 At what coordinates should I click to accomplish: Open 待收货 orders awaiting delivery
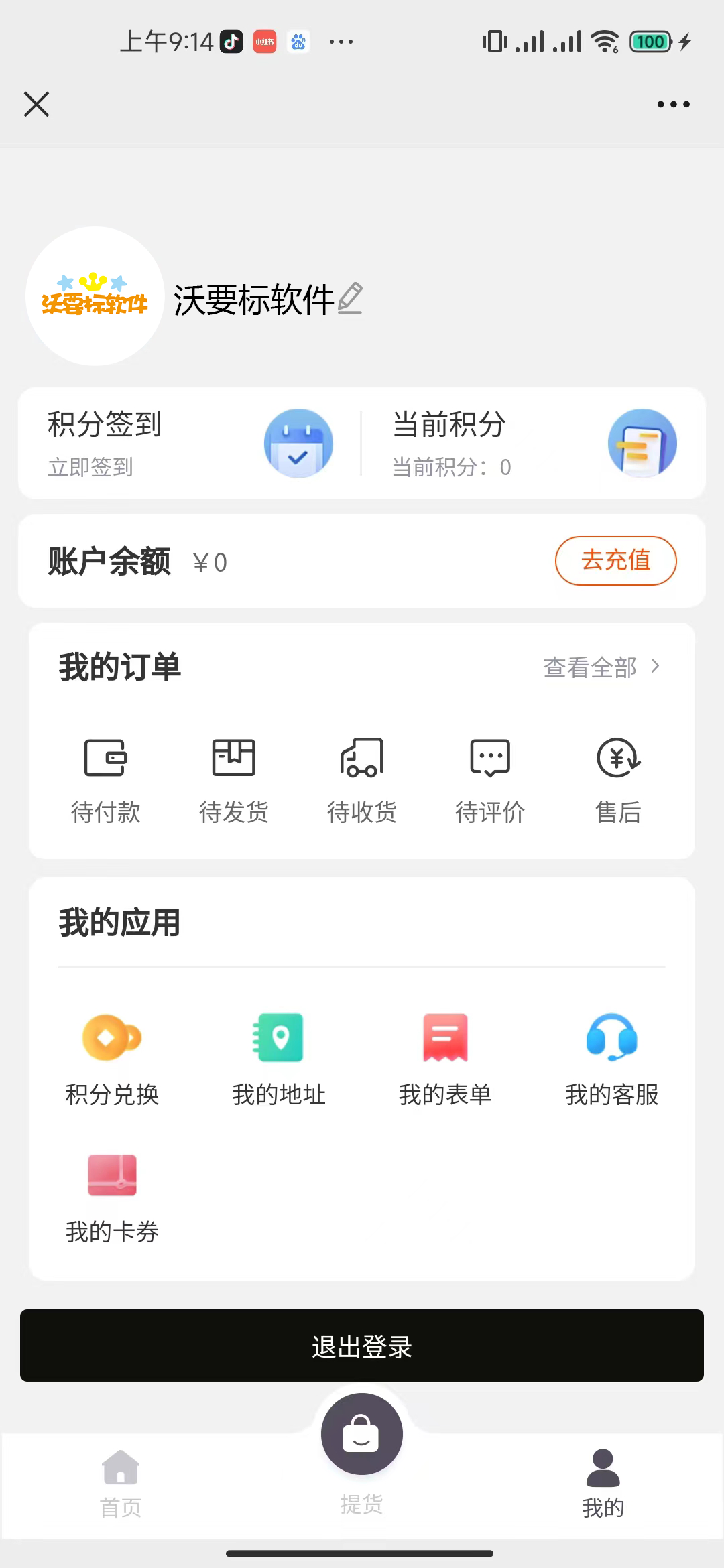pyautogui.click(x=362, y=781)
